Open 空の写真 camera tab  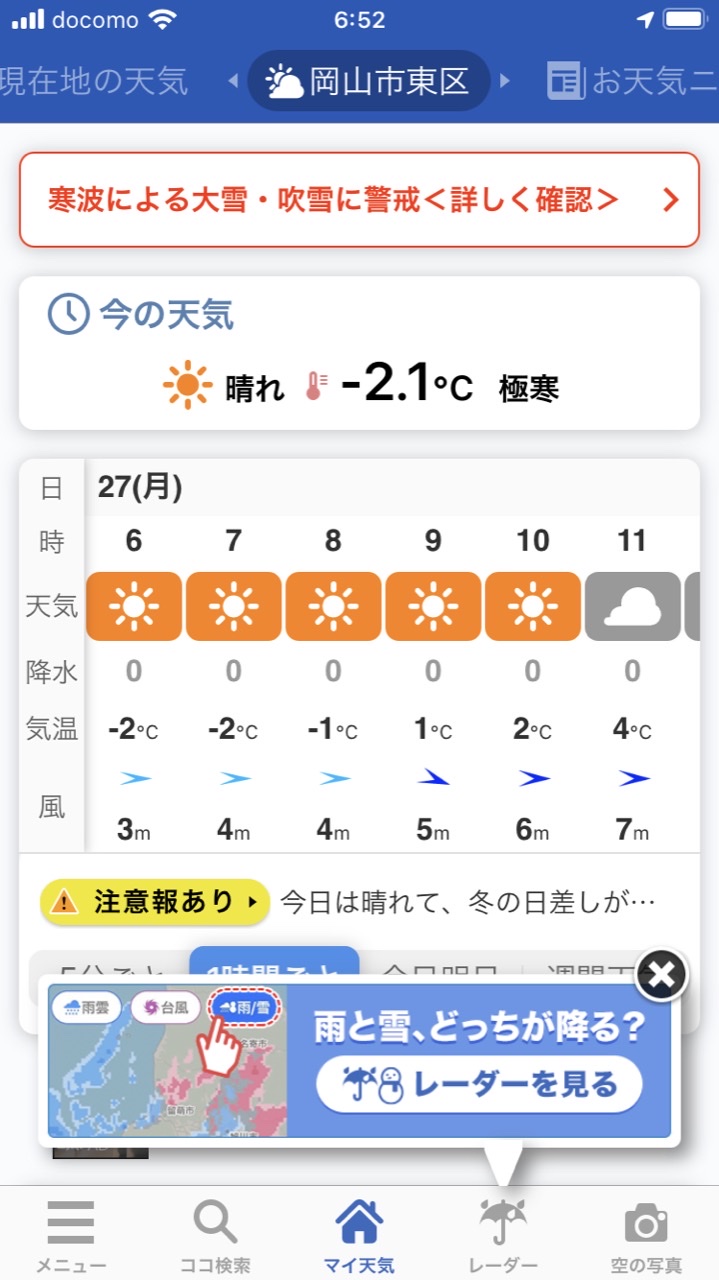point(646,1234)
